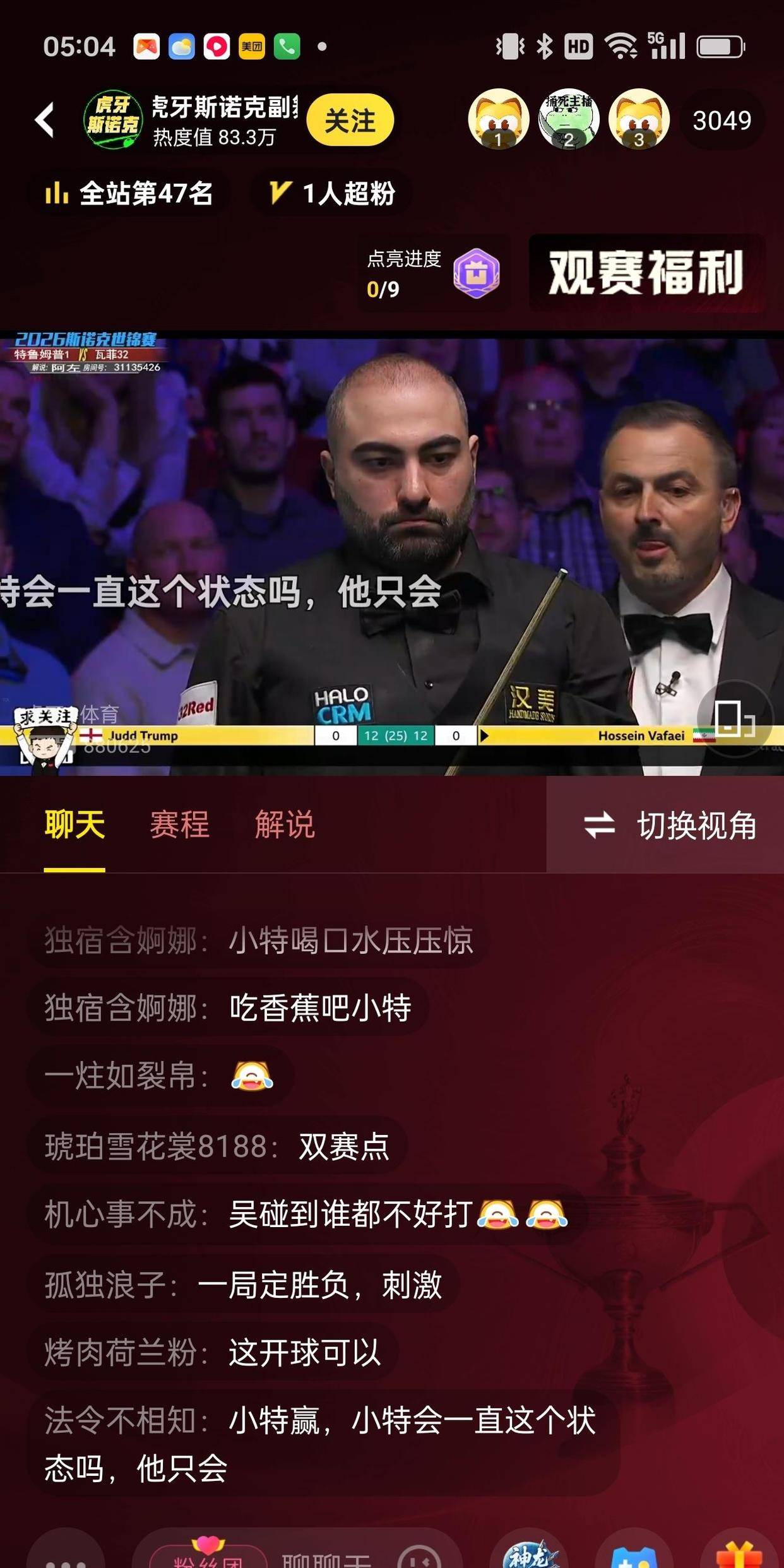
Task: Tap 切换视角 to change viewing angle
Action: [670, 825]
